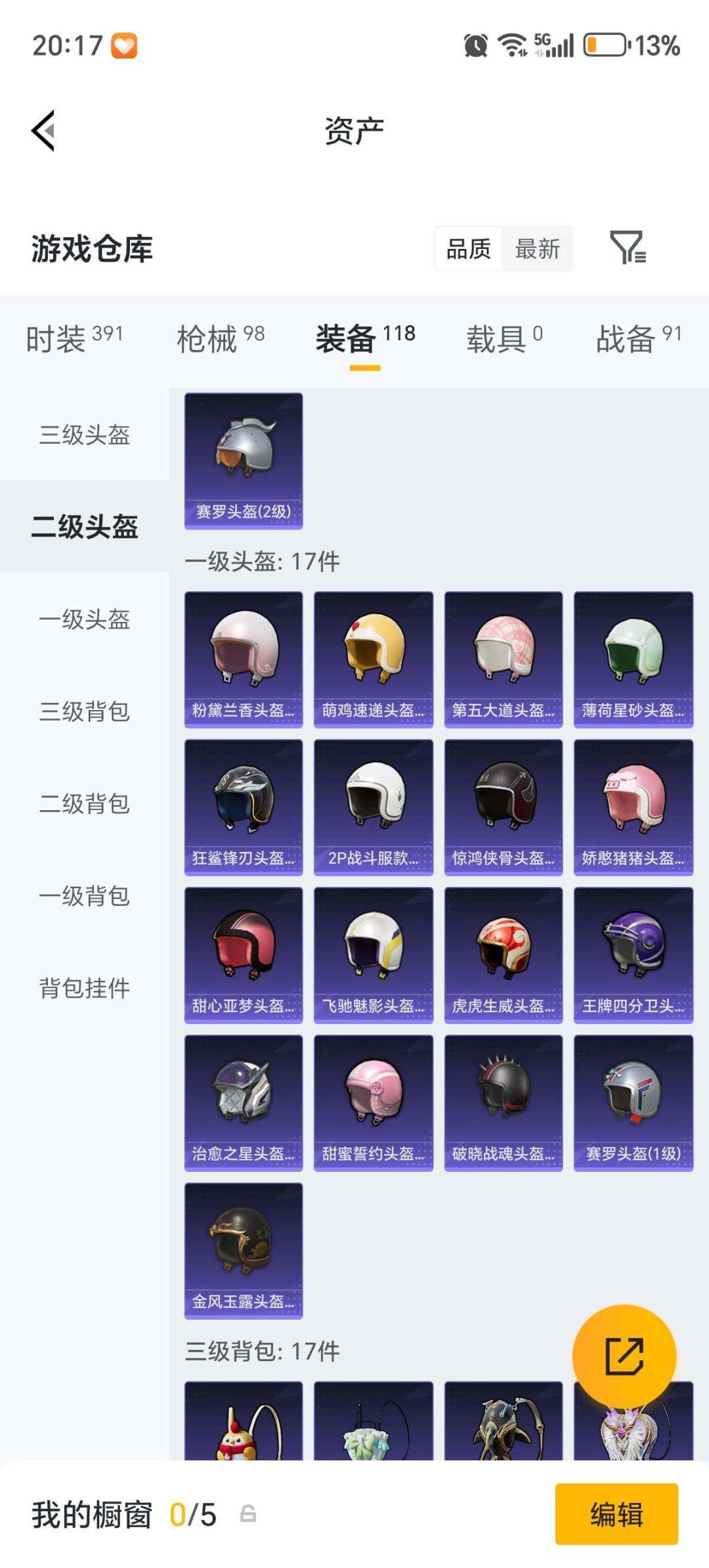Viewport: 709px width, 1568px height.
Task: Open the 娇憨猪猪头盔 pink helmet
Action: click(633, 805)
